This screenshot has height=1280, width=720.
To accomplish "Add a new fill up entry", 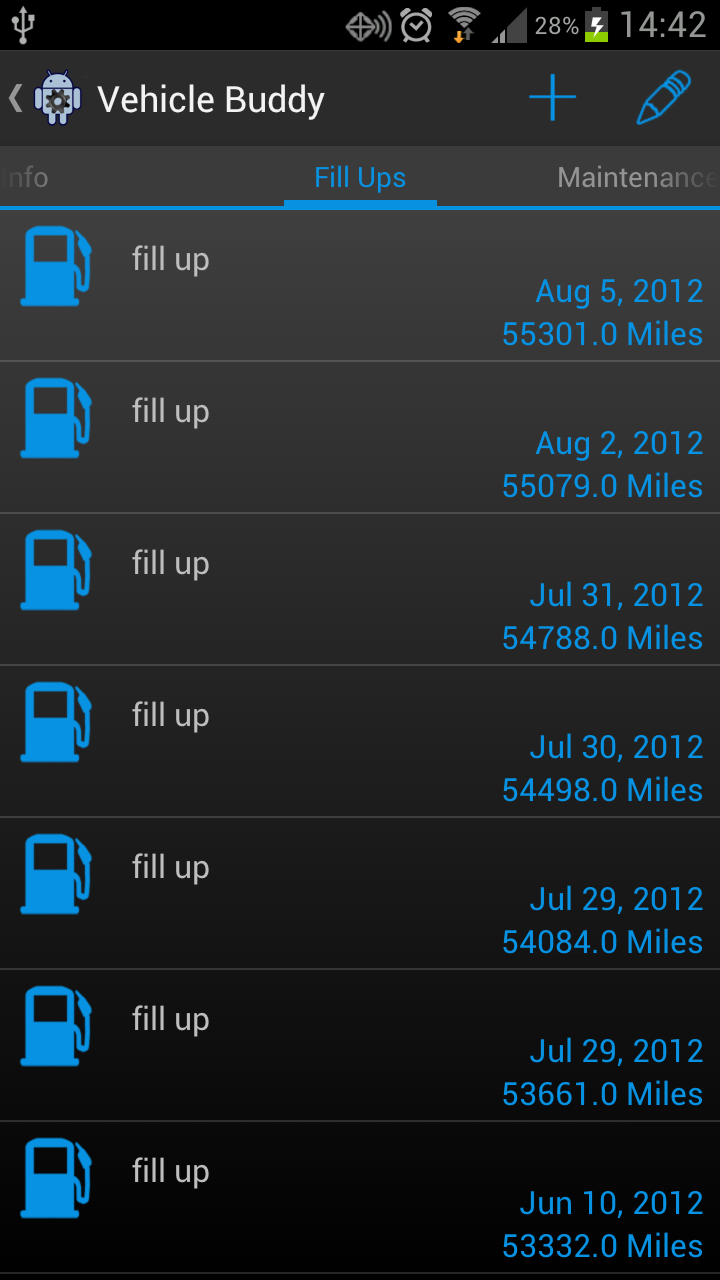I will [553, 98].
